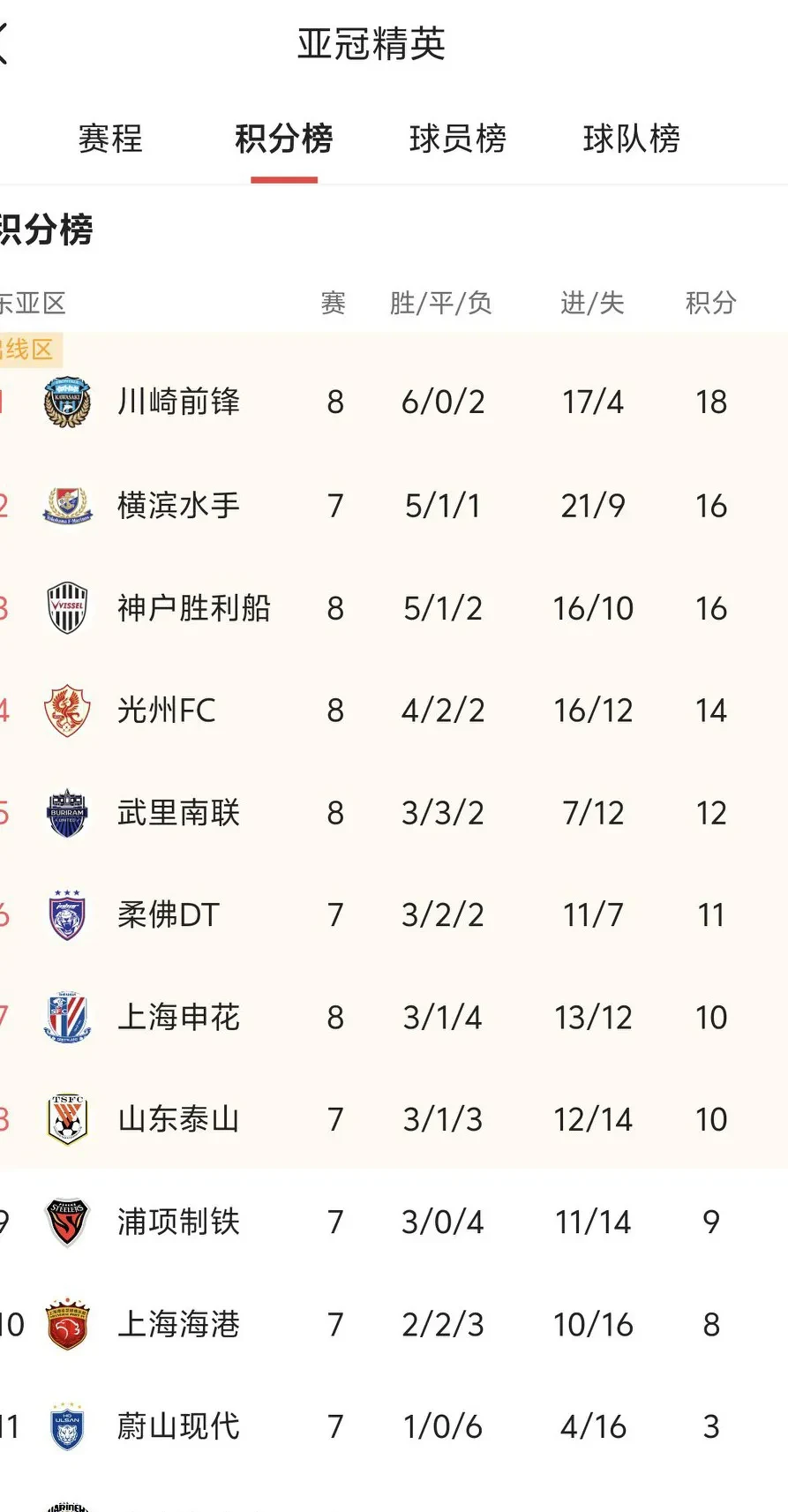Select the 积分榜 tab
This screenshot has width=788, height=1512.
click(x=283, y=139)
